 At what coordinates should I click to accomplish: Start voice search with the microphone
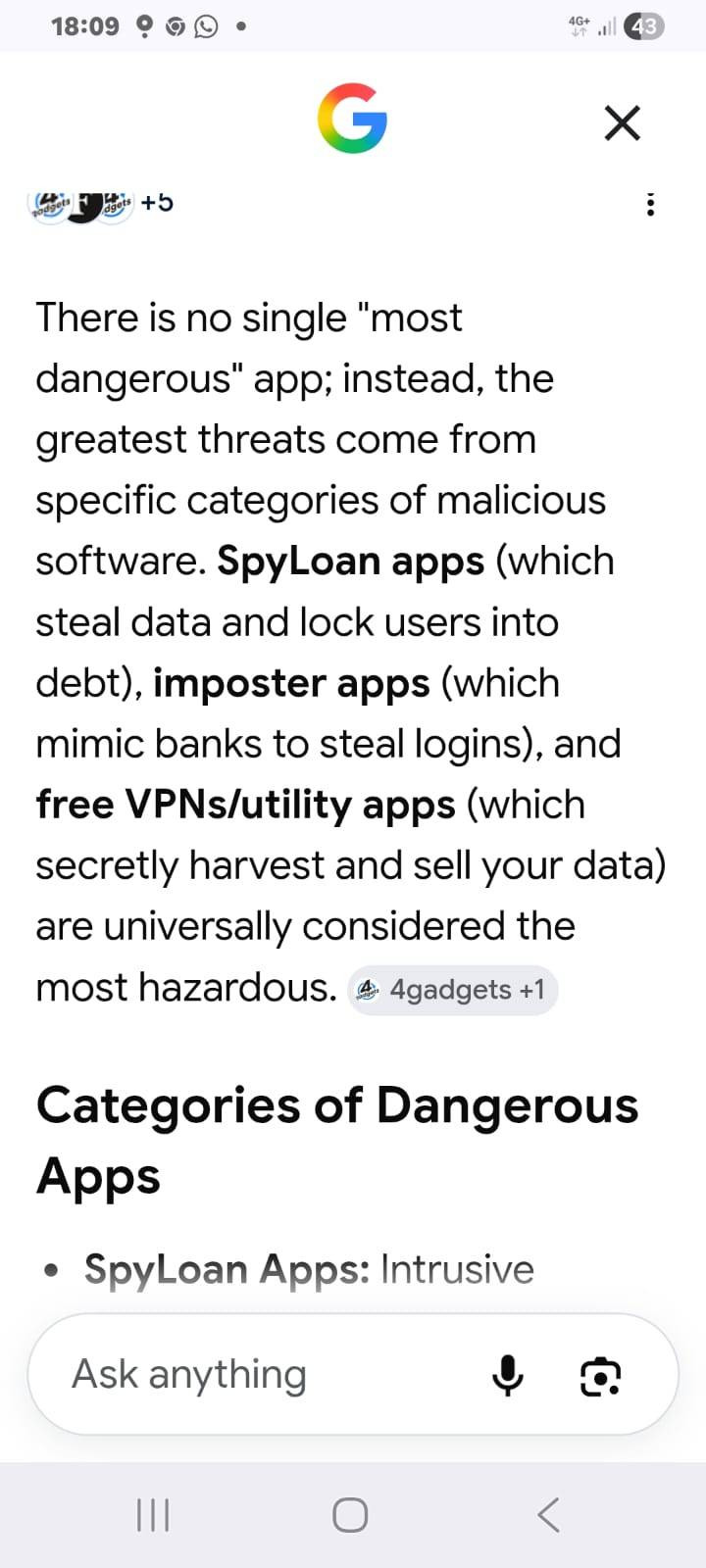tap(507, 1375)
